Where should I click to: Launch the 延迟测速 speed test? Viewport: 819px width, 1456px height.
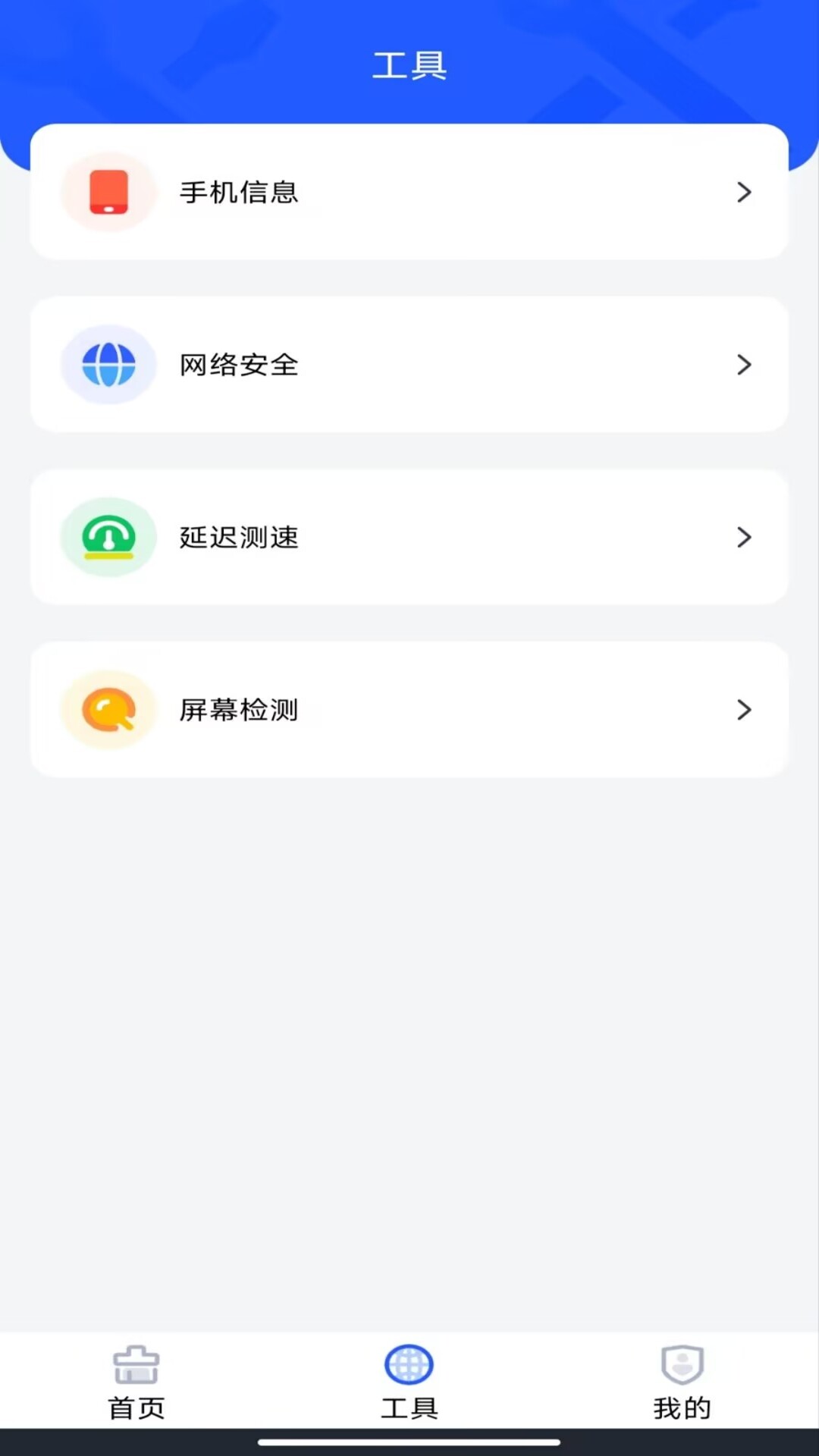click(x=409, y=537)
